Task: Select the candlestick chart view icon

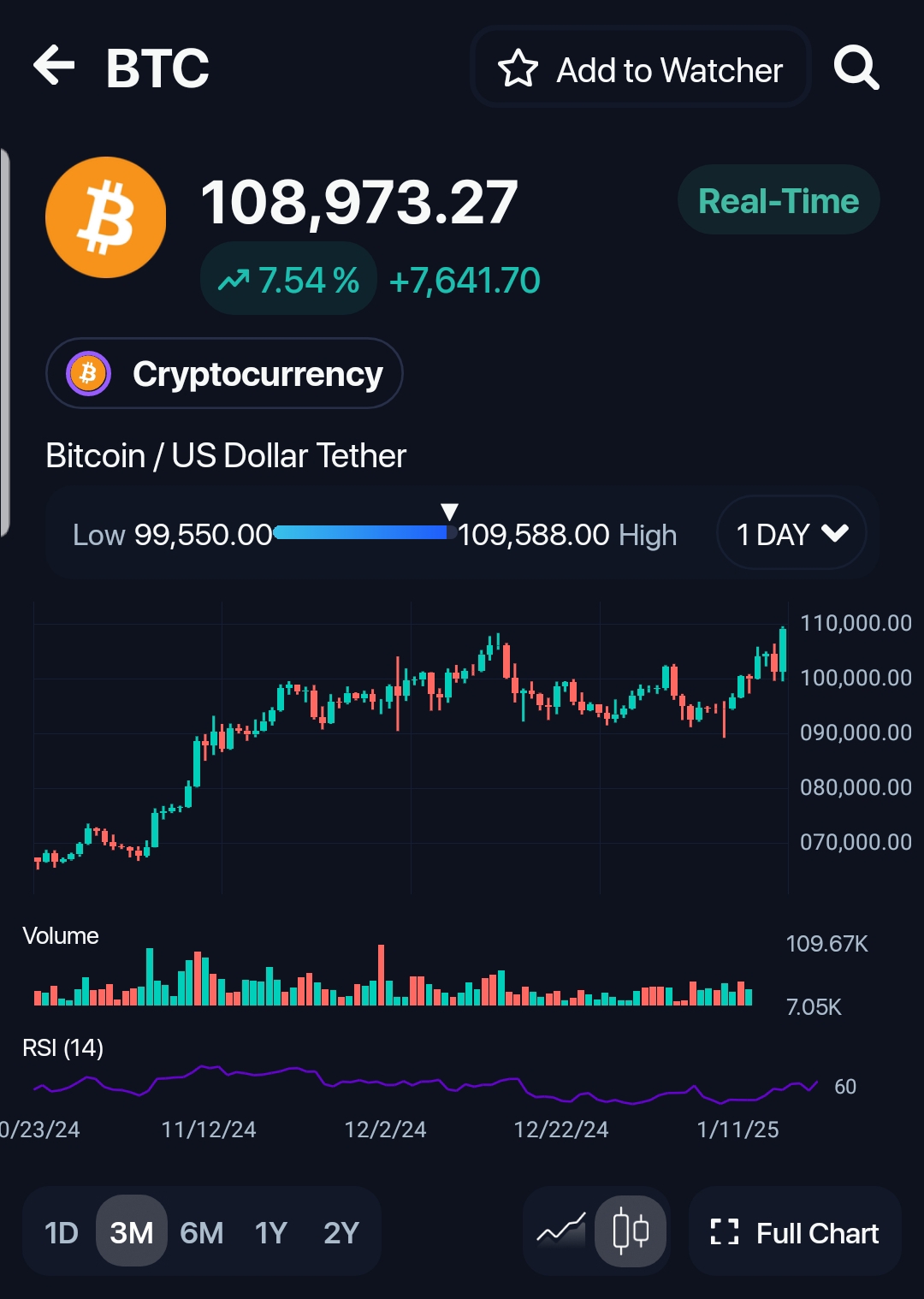Action: pyautogui.click(x=631, y=1232)
